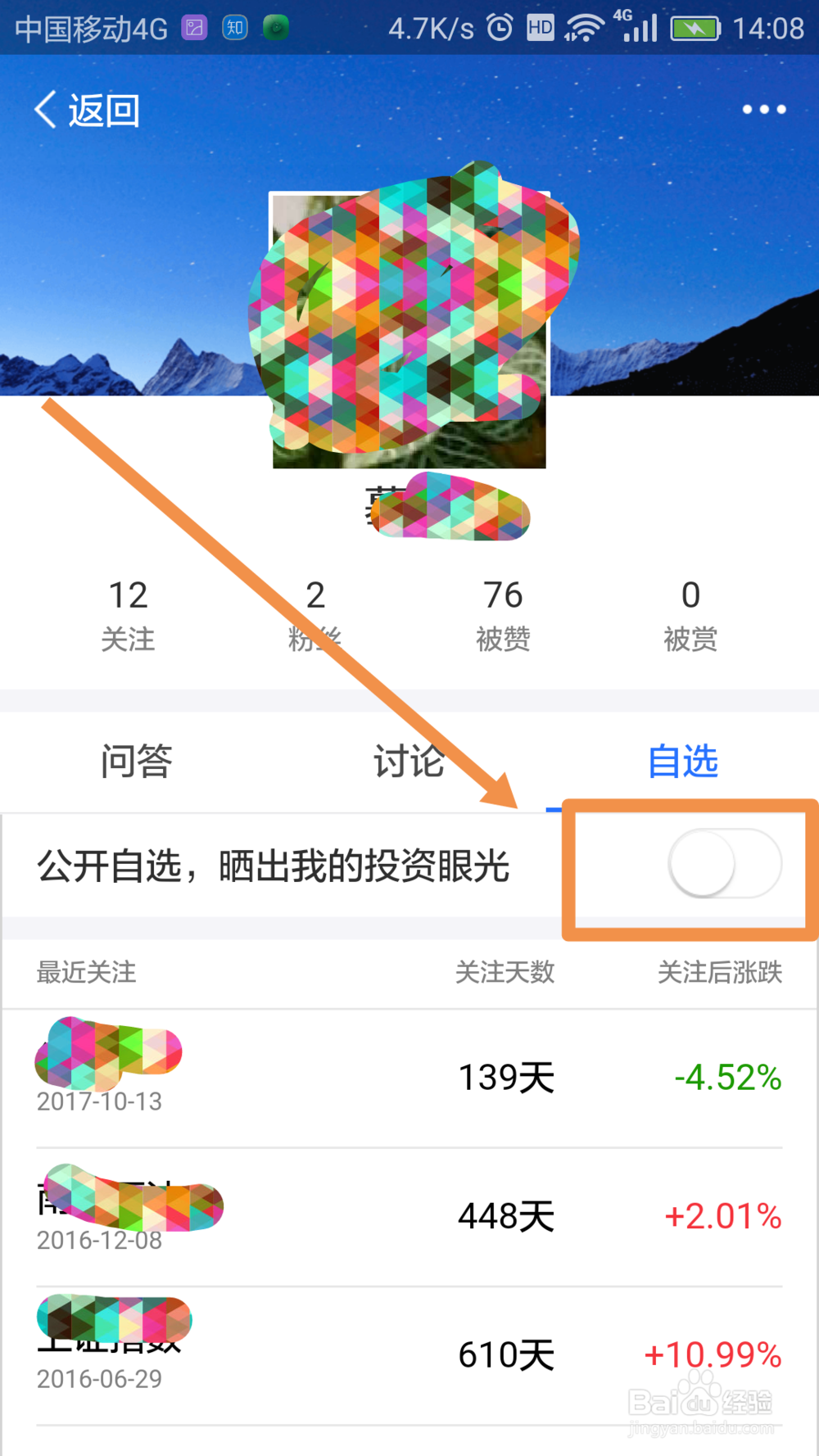Viewport: 819px width, 1456px height.
Task: Sort by 关注天数 column header
Action: (505, 973)
